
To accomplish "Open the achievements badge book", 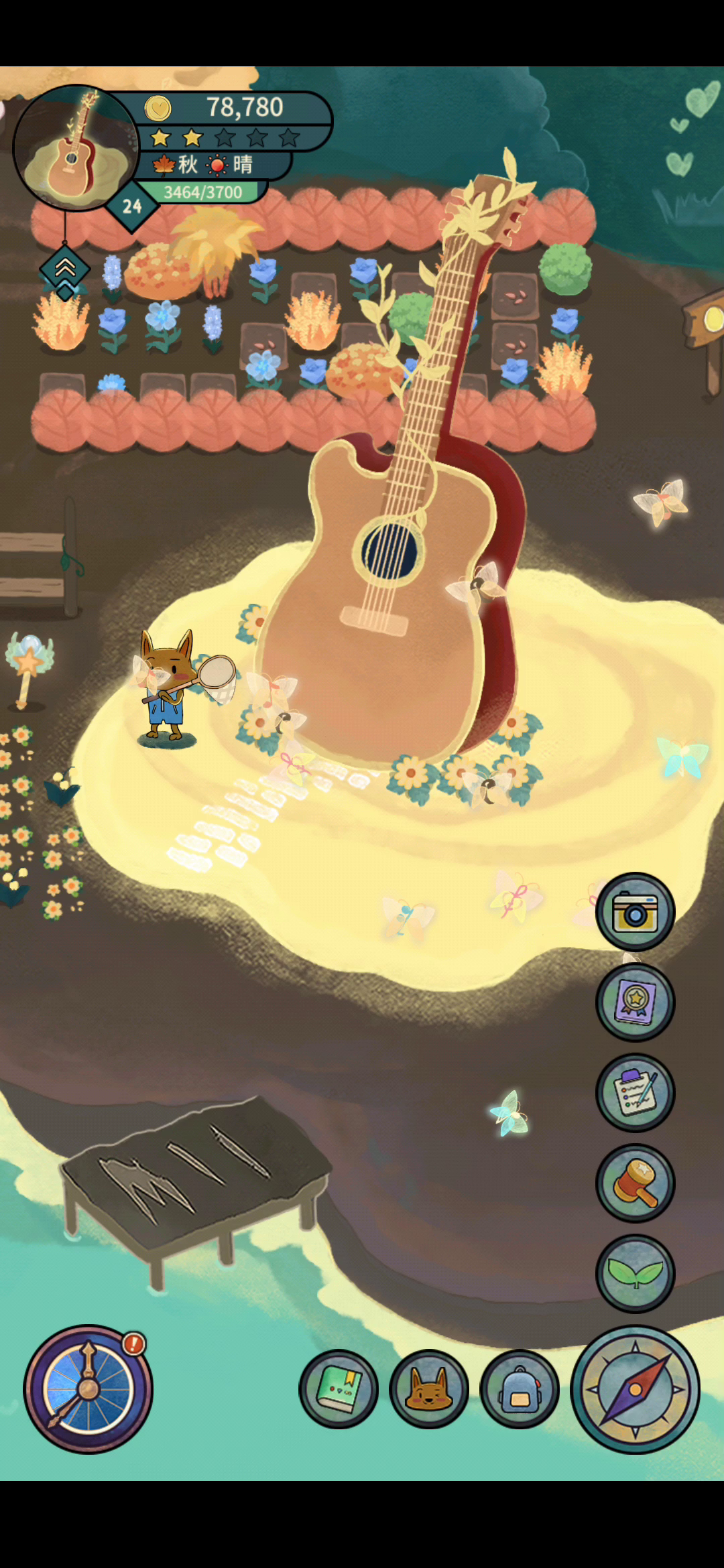I will pyautogui.click(x=635, y=1002).
